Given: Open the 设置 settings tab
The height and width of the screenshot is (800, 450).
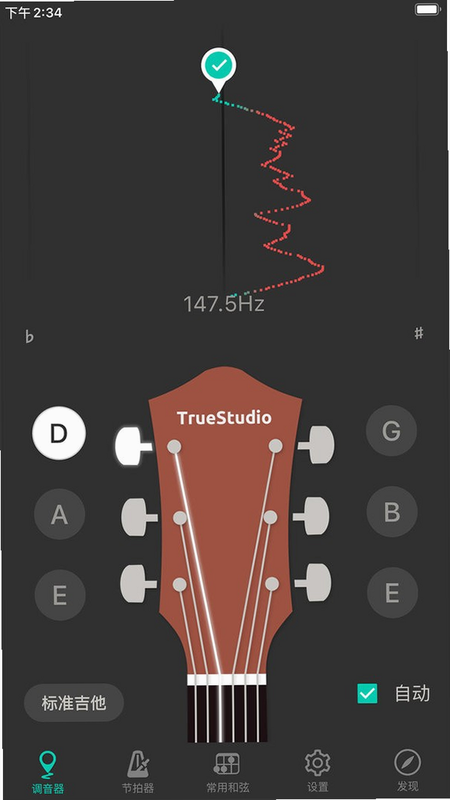Looking at the screenshot, I should [317, 772].
